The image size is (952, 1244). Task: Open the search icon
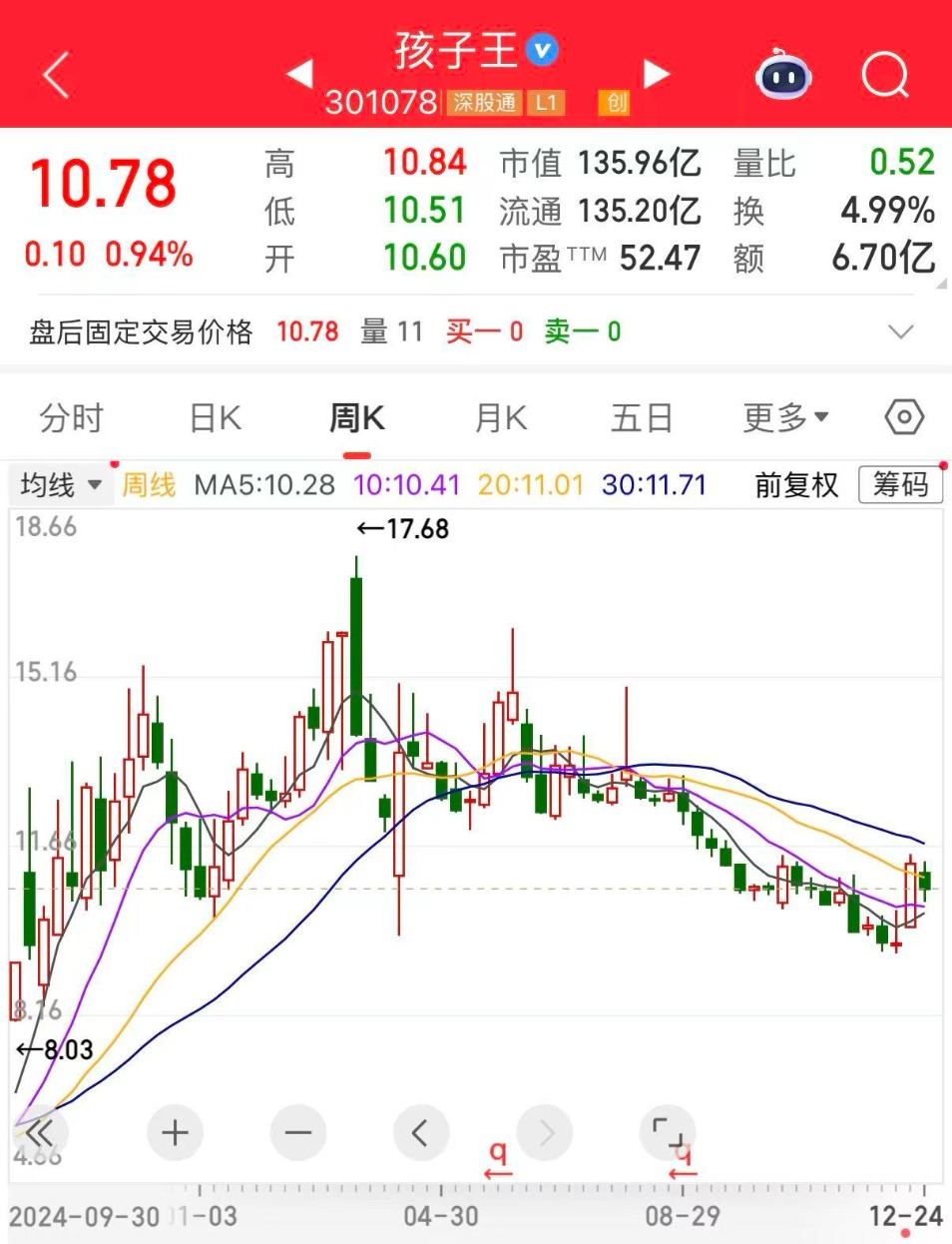pyautogui.click(x=883, y=75)
